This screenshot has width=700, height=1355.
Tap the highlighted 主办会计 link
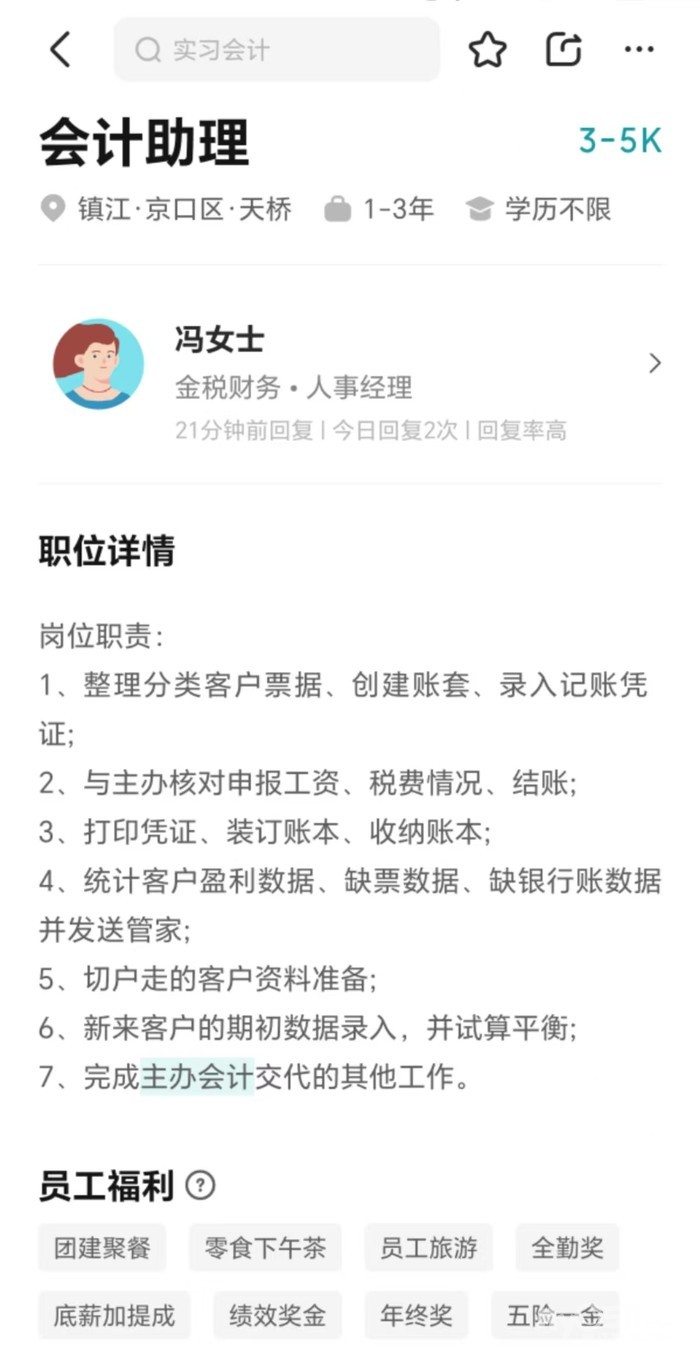pos(197,1077)
